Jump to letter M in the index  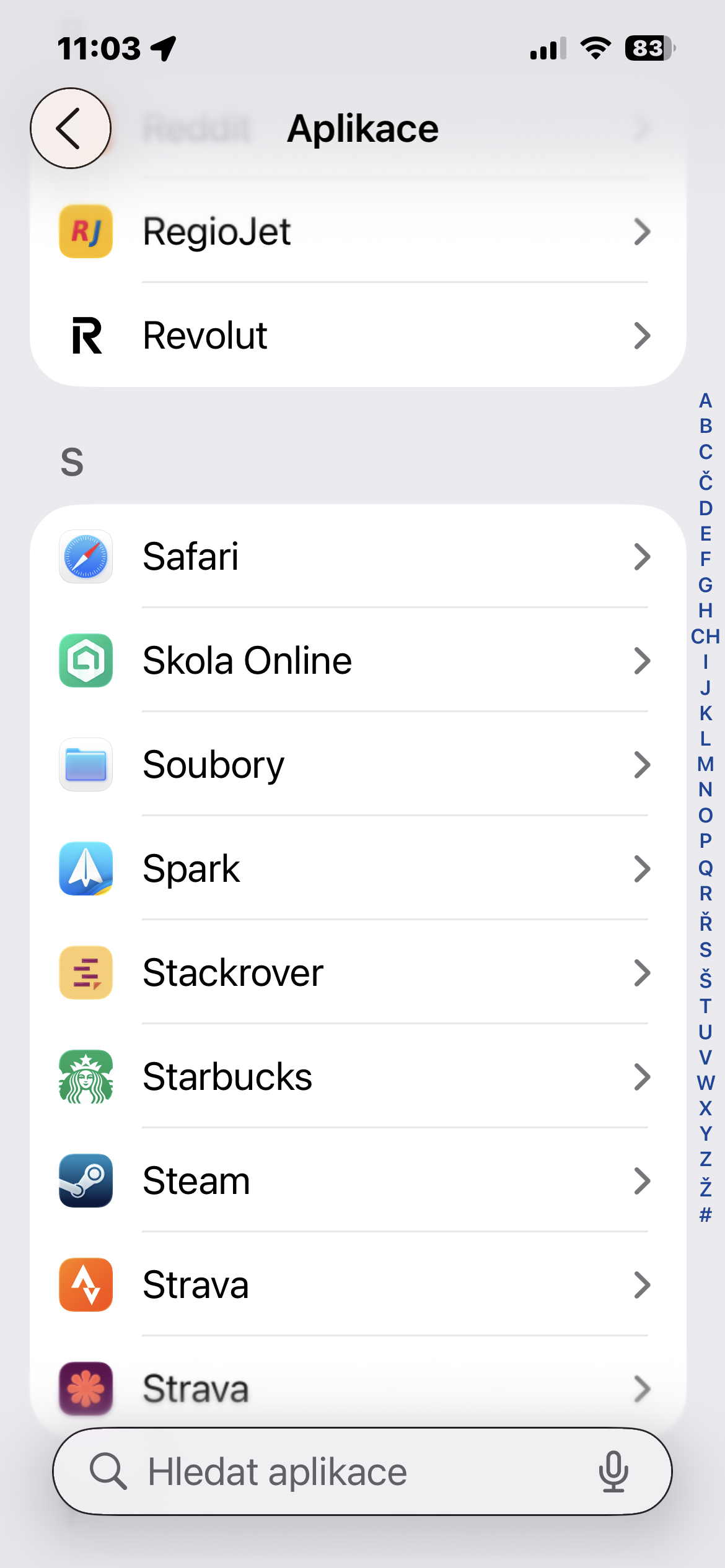tap(705, 764)
